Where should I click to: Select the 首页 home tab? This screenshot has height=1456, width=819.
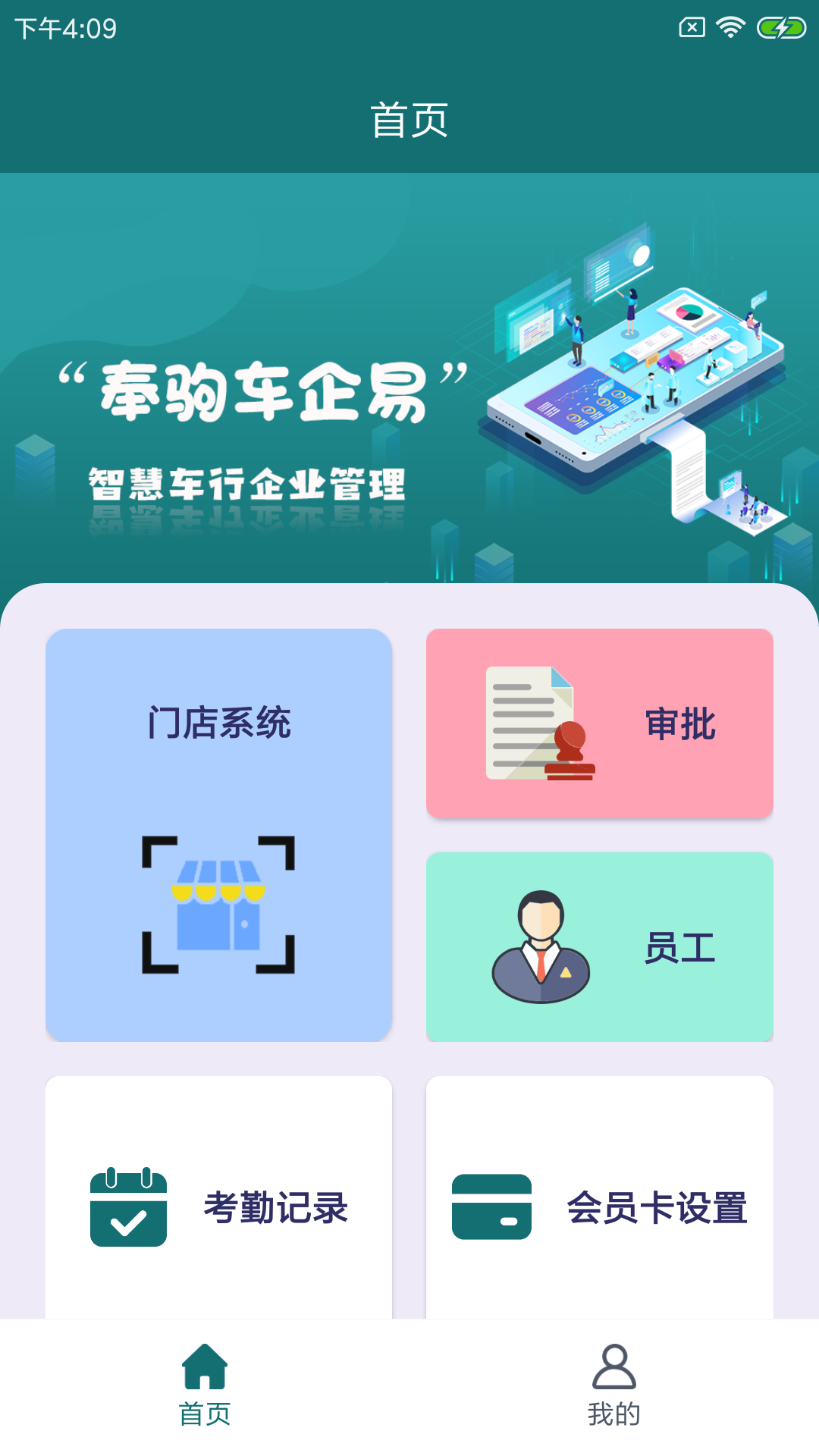[205, 1385]
